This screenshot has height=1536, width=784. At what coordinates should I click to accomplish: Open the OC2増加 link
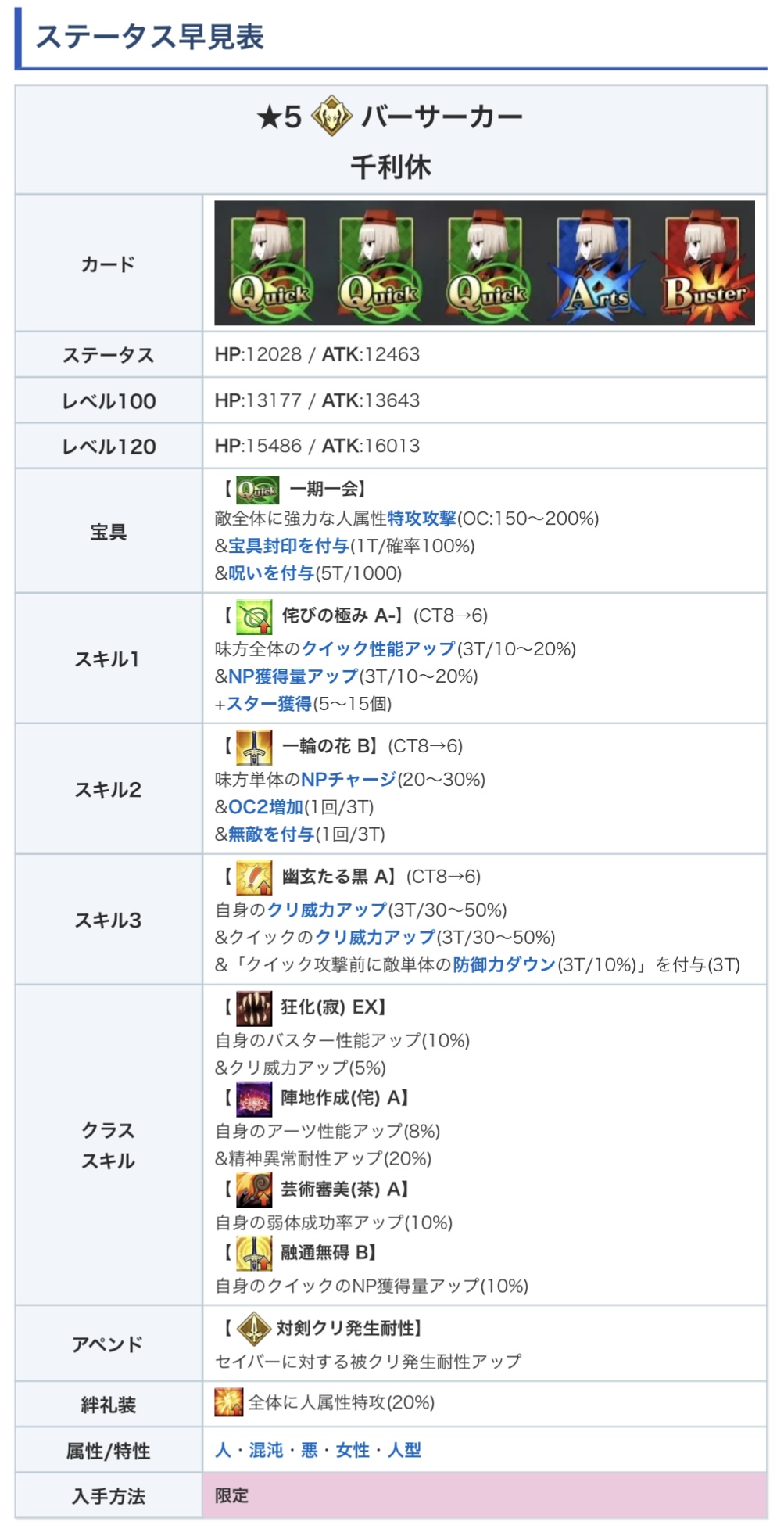tap(266, 807)
